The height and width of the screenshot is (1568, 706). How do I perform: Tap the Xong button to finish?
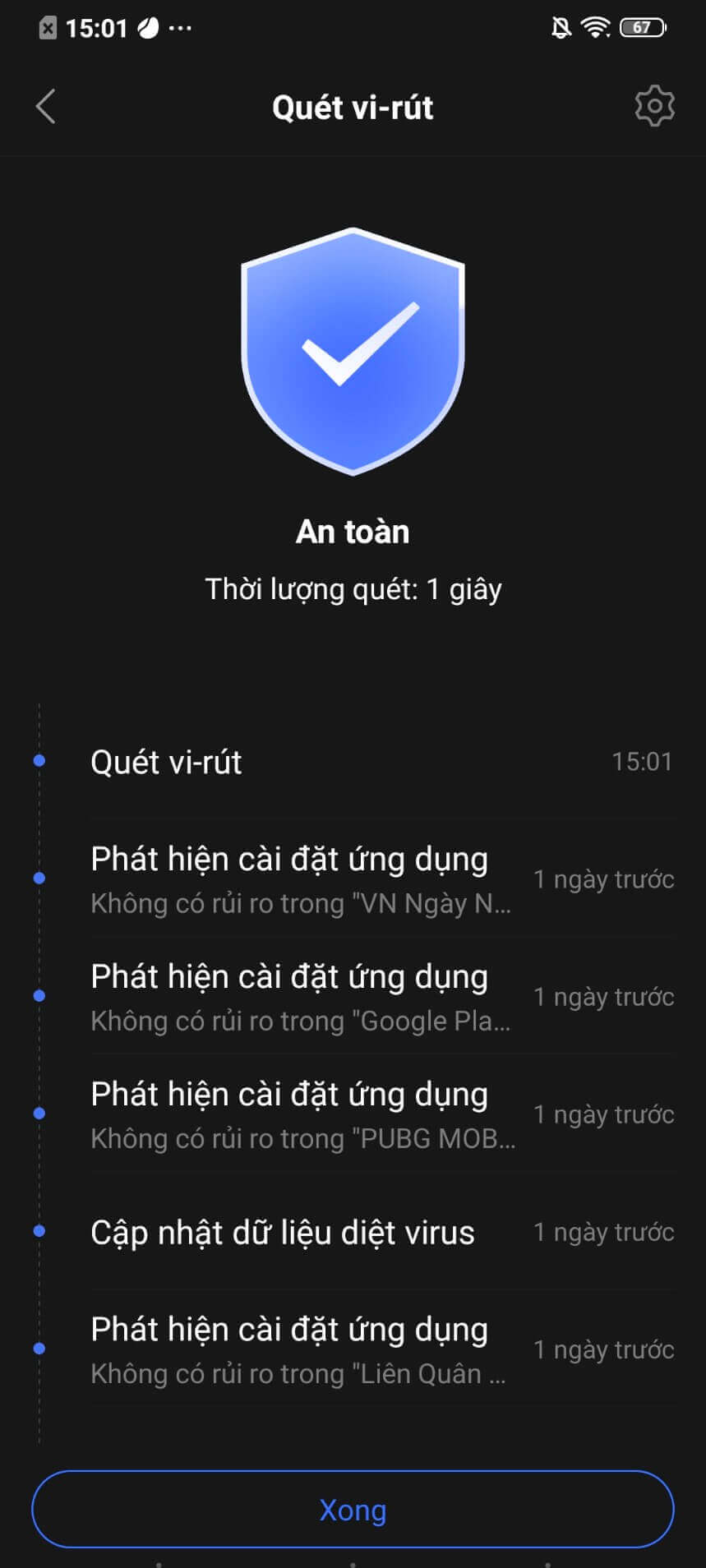(353, 1510)
